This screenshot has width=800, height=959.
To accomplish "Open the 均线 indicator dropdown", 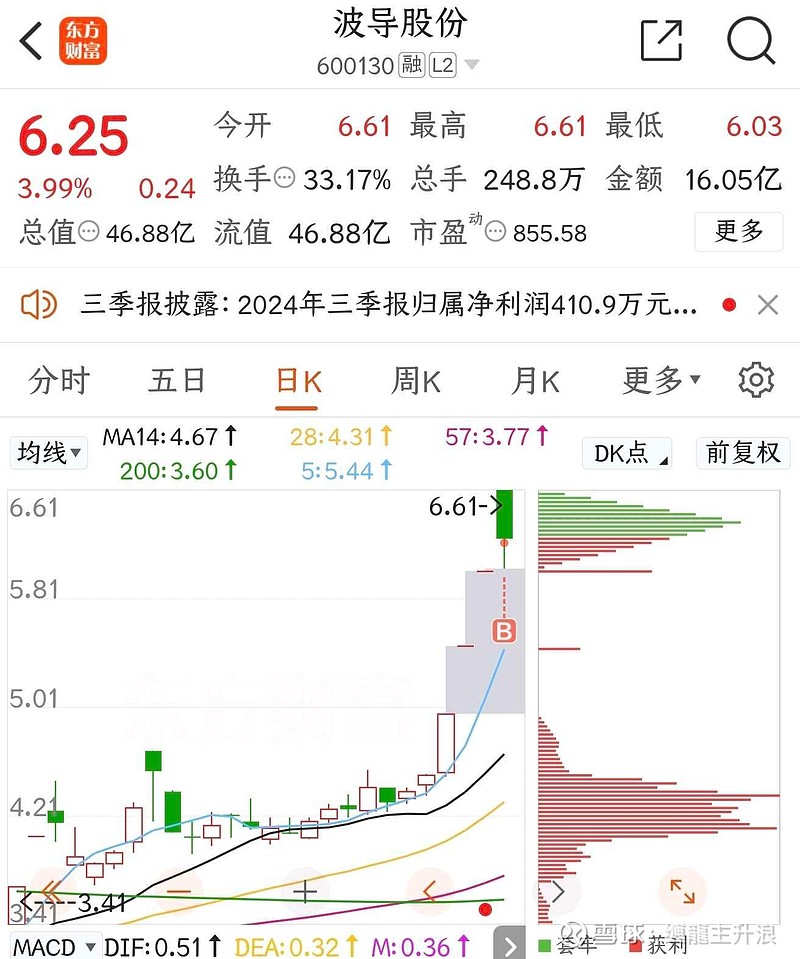I will 49,453.
